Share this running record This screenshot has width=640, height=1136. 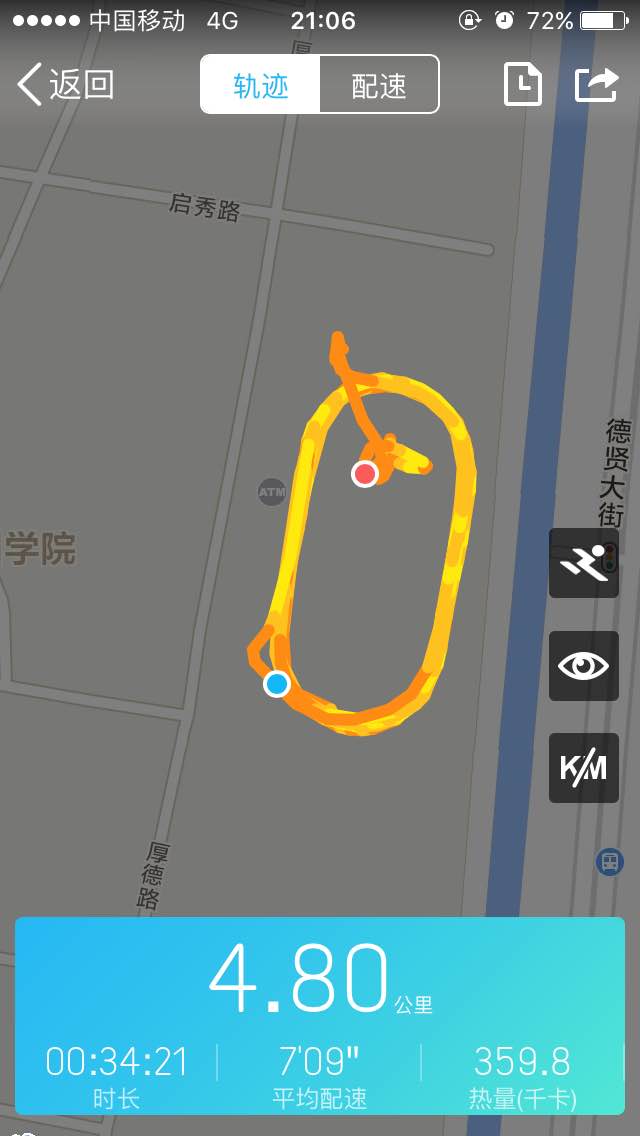(596, 85)
